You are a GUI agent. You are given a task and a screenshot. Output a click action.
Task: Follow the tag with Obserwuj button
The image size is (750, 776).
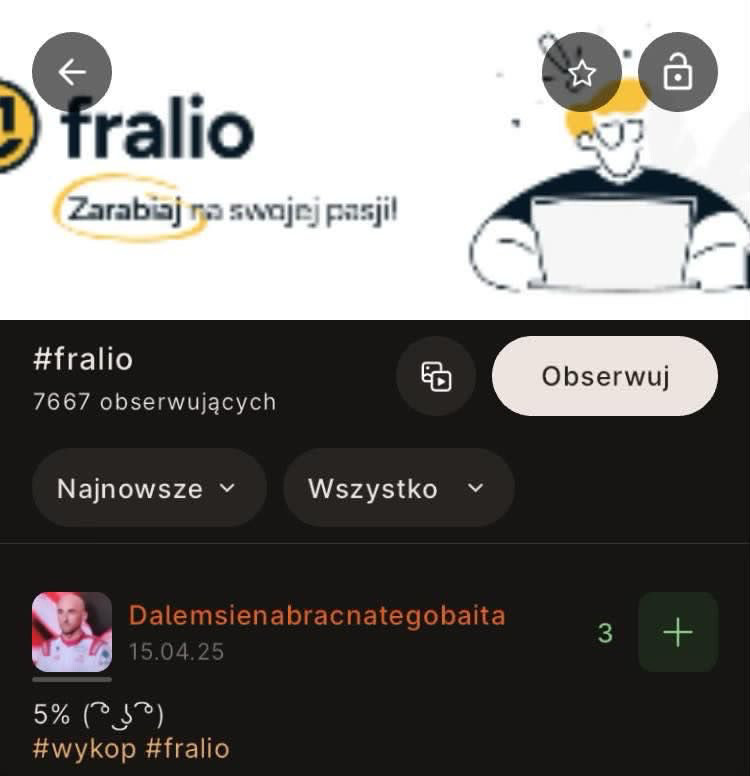pyautogui.click(x=604, y=376)
